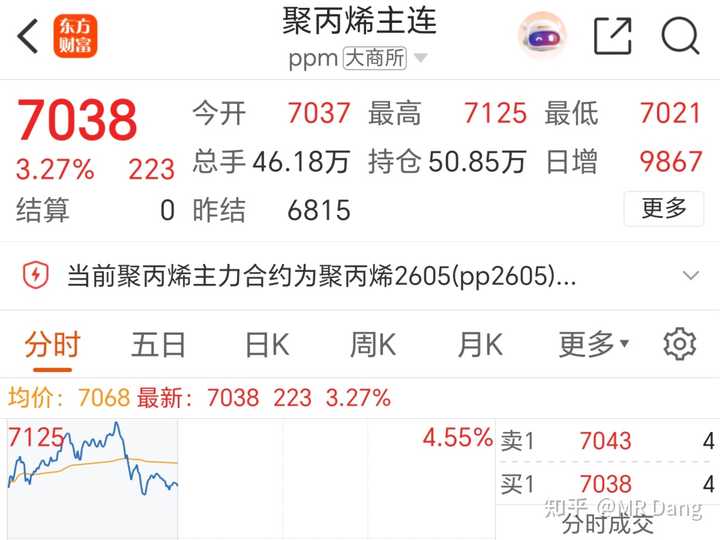Select the 日K chart tab

tap(267, 345)
